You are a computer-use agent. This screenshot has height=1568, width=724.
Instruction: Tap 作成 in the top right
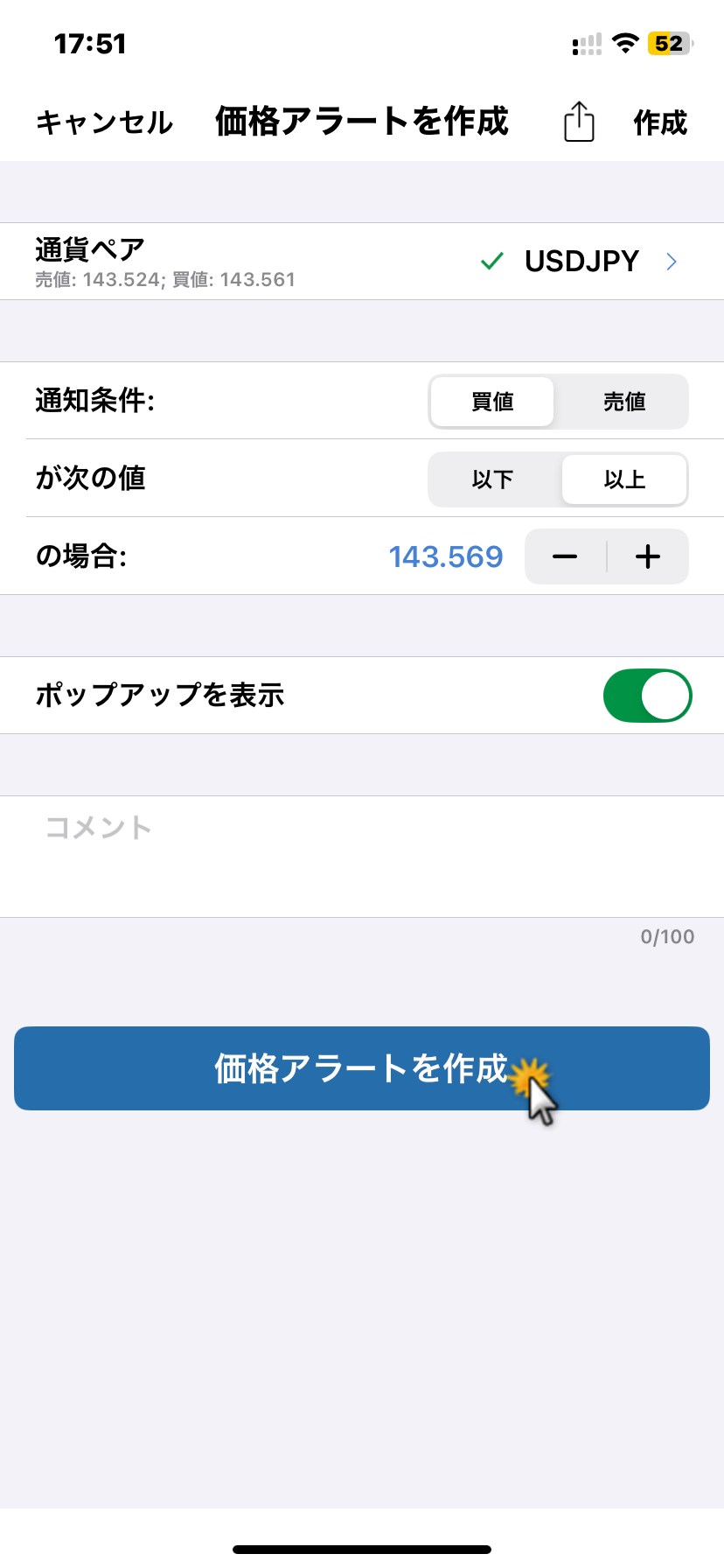click(660, 122)
